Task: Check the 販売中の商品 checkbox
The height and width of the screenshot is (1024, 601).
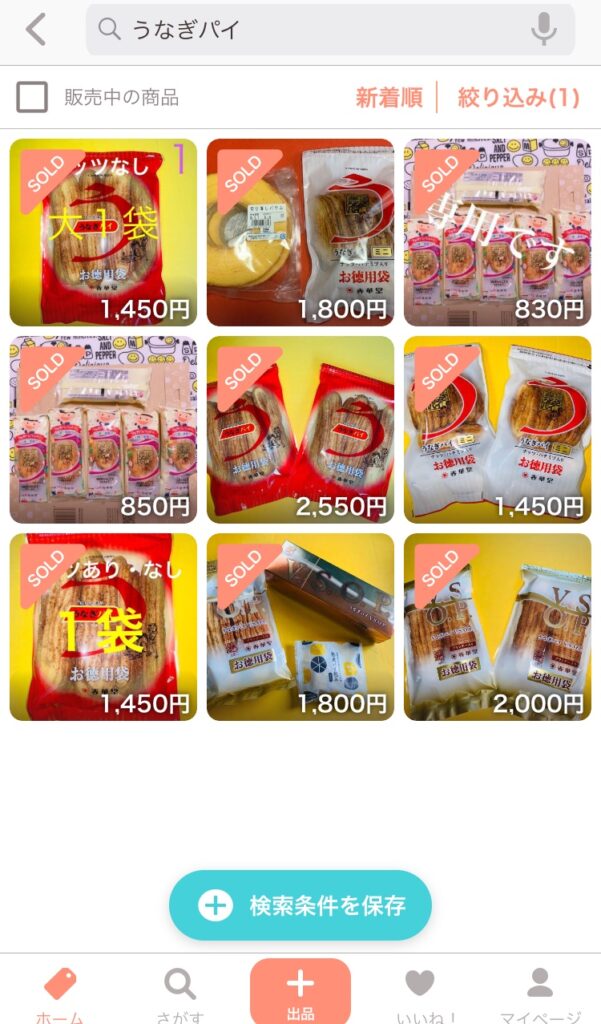Action: pyautogui.click(x=33, y=97)
